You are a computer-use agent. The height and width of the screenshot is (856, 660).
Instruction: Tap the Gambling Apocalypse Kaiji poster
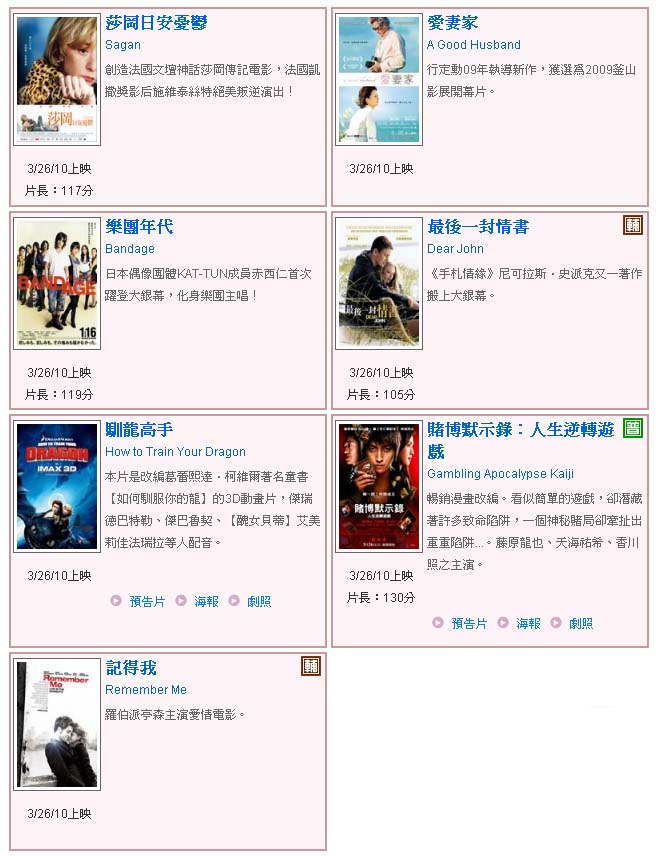[379, 487]
